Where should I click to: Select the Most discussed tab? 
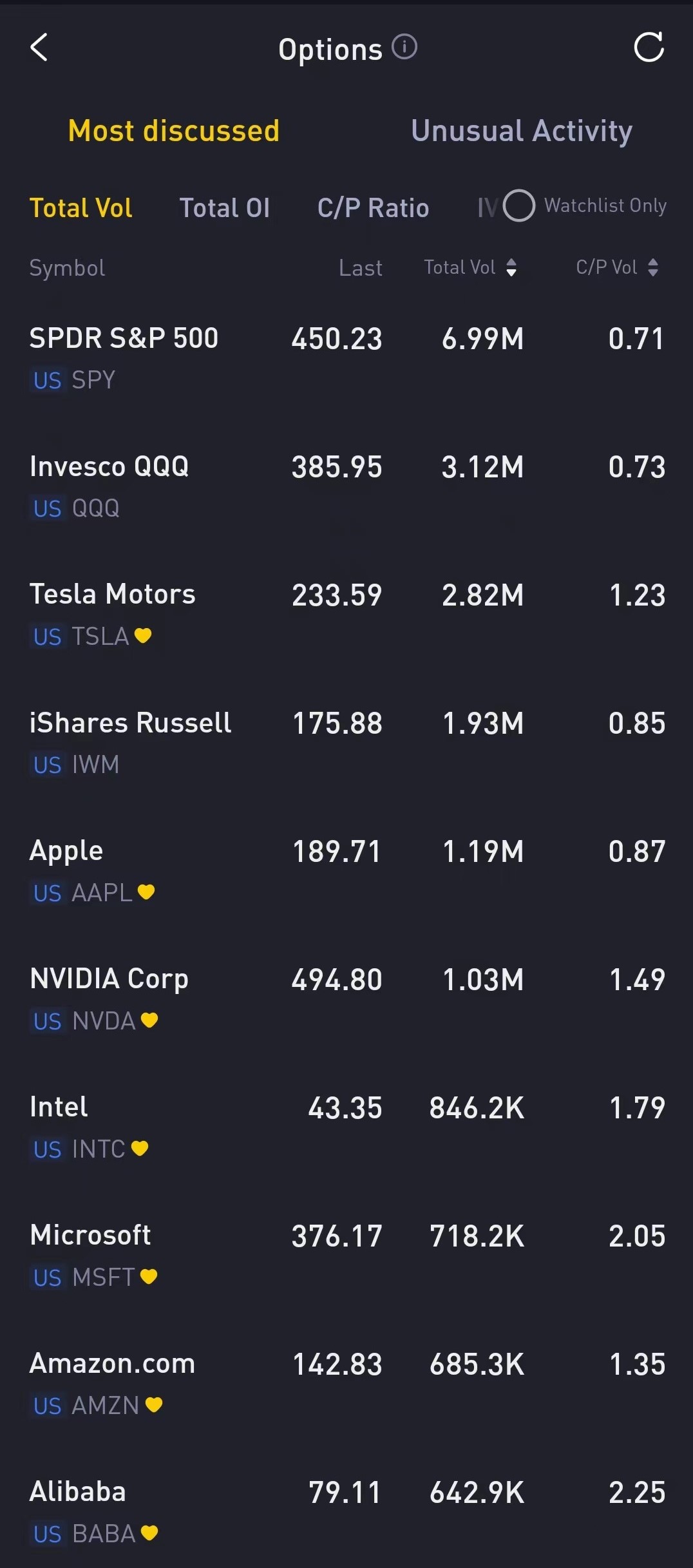click(173, 130)
